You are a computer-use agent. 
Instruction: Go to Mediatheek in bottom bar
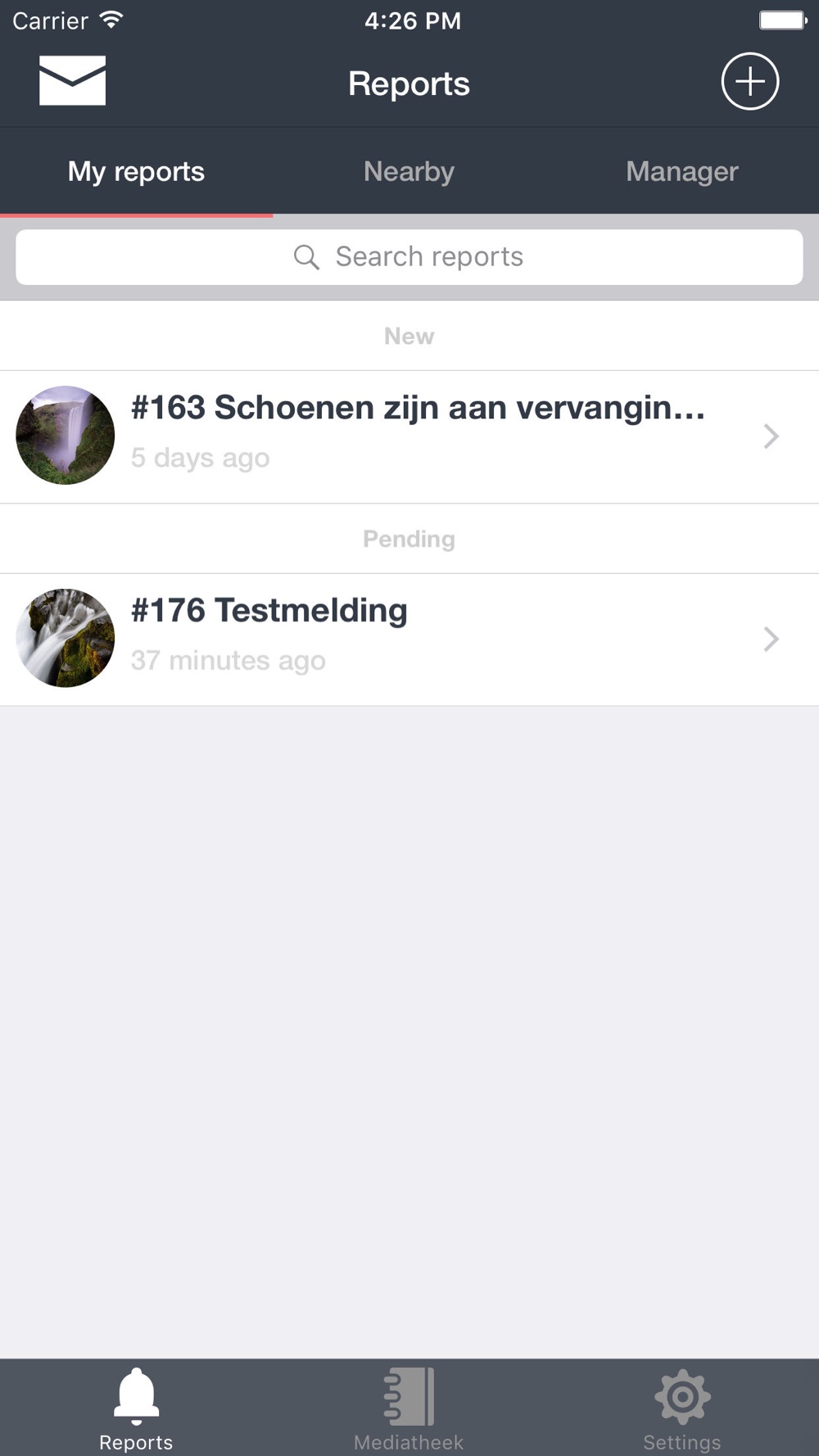click(409, 1408)
